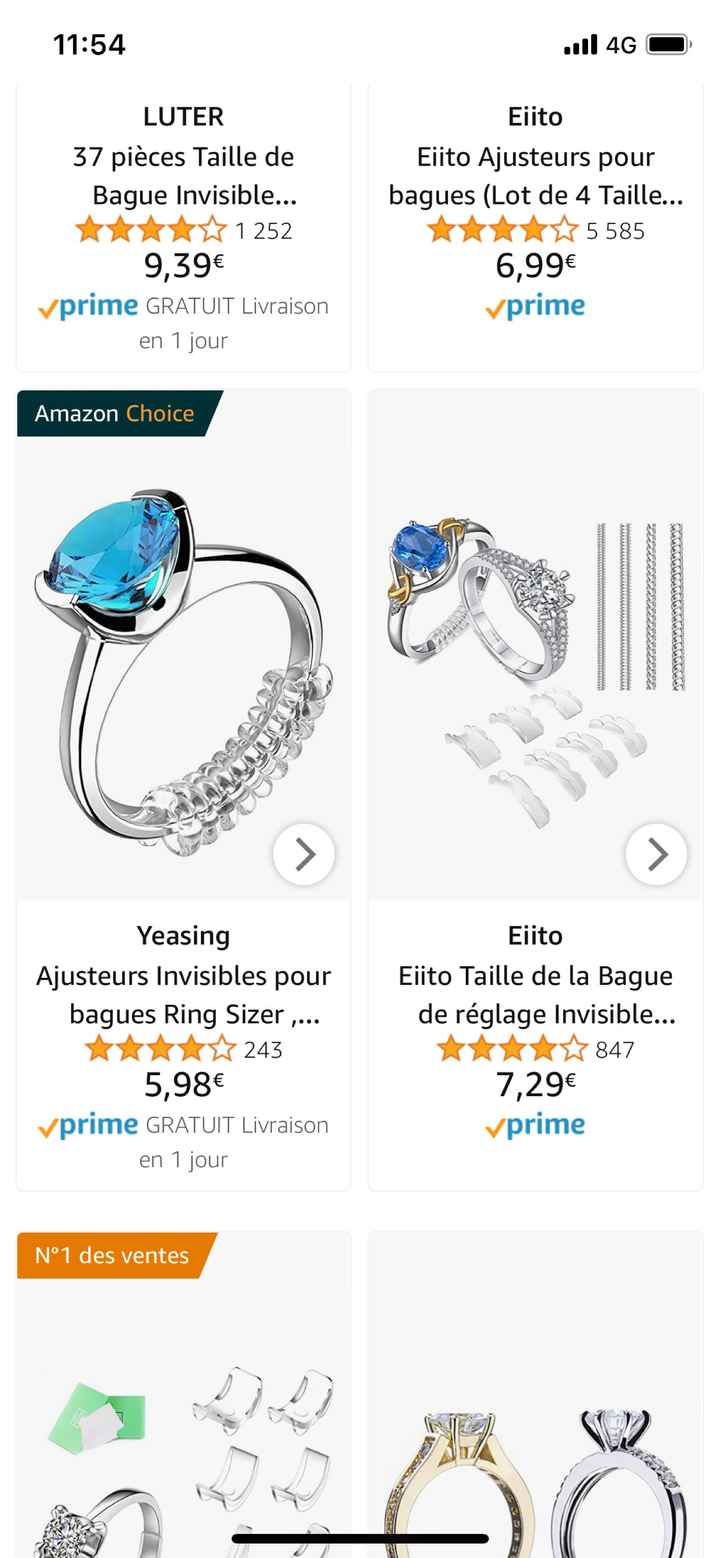720x1558 pixels.
Task: Select the Prime icon under the Yeasing adjuster
Action: click(x=90, y=1125)
